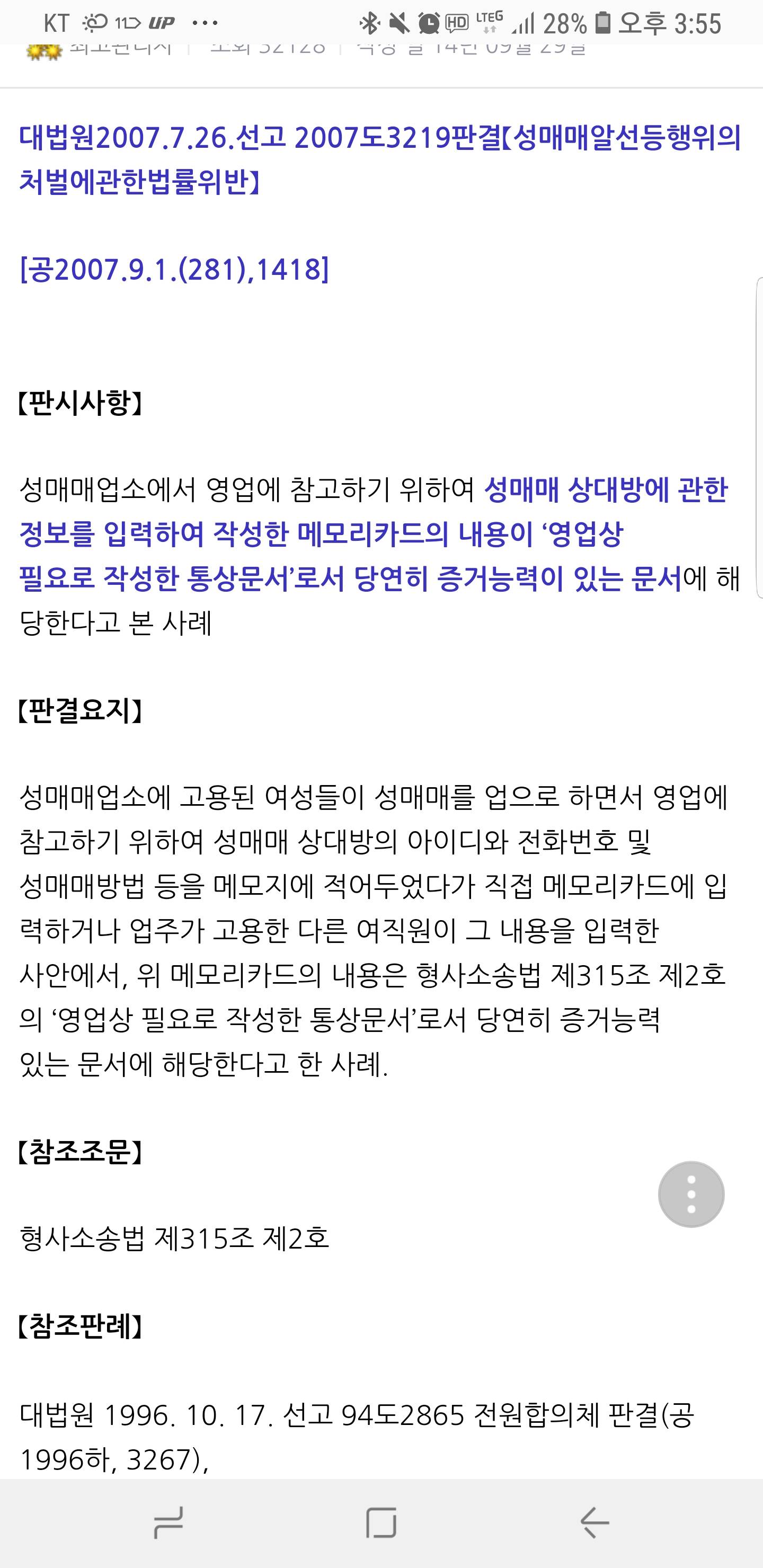Go back using the navigation bar

[x=595, y=1524]
